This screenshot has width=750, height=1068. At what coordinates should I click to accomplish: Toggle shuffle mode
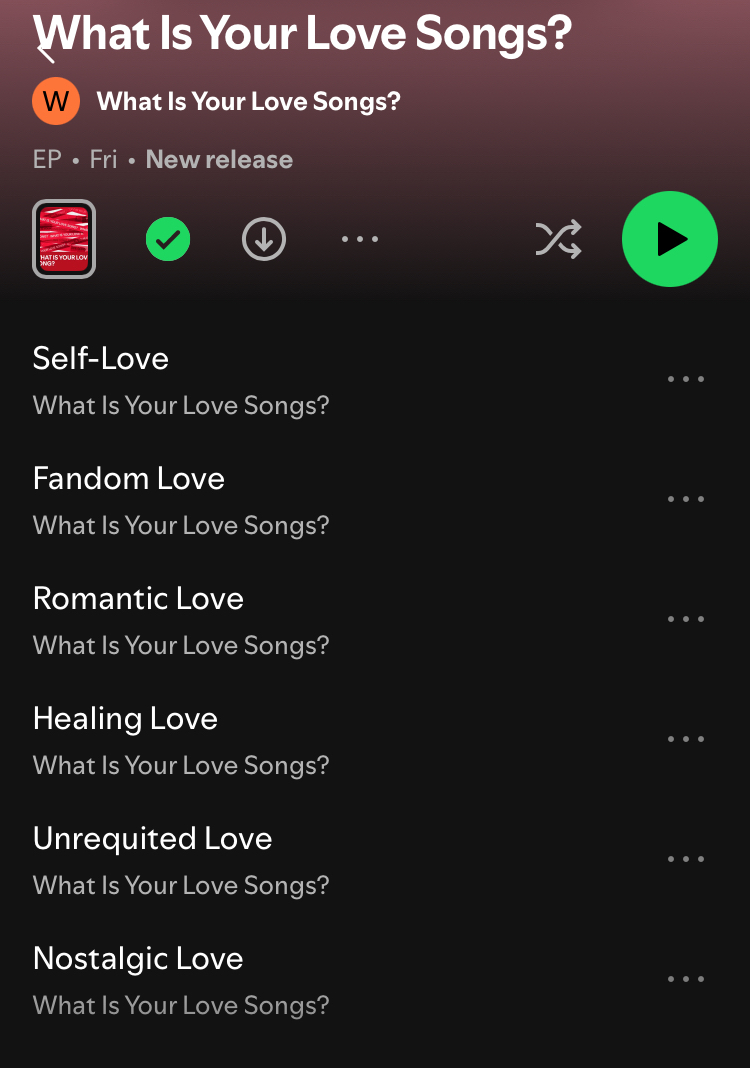[x=558, y=239]
